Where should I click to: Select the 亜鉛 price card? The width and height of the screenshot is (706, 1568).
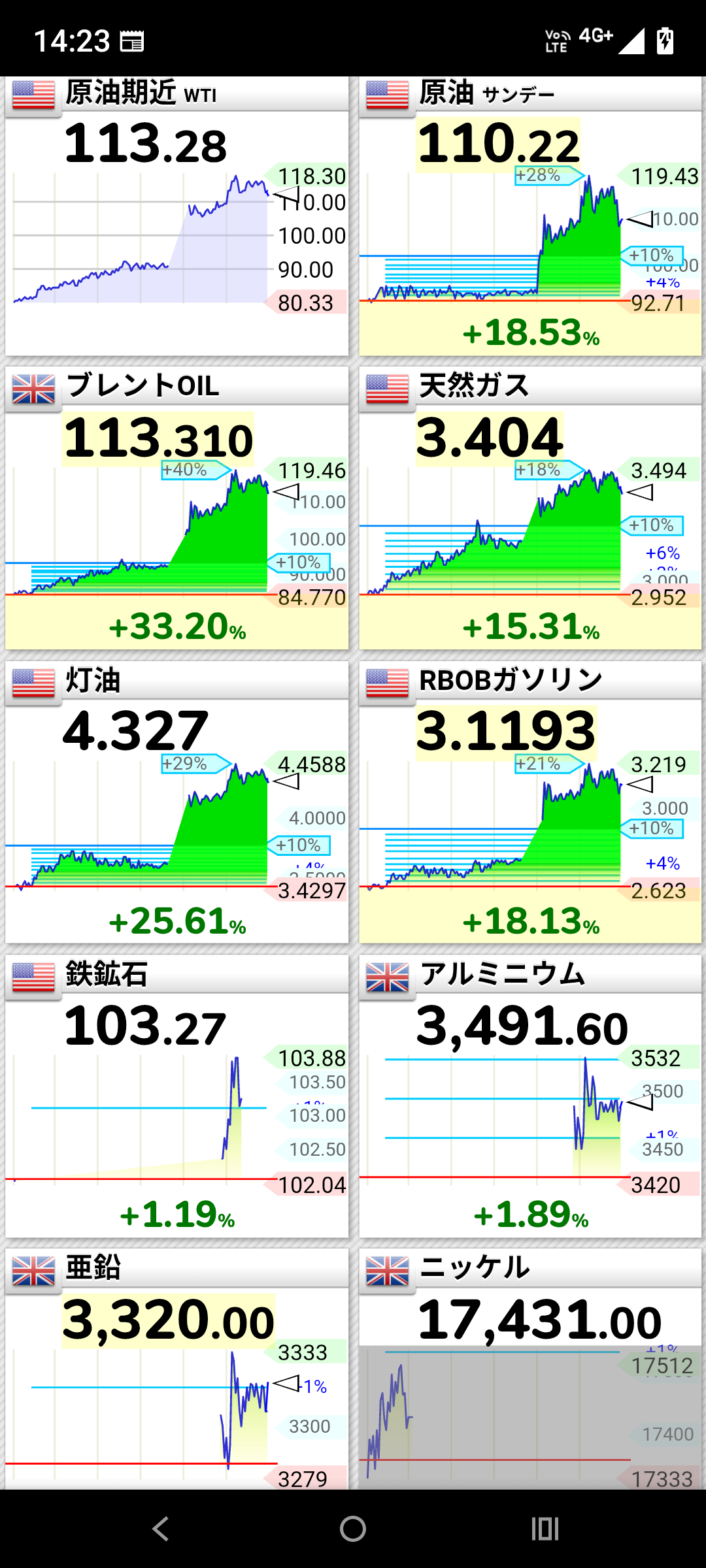(176, 1372)
